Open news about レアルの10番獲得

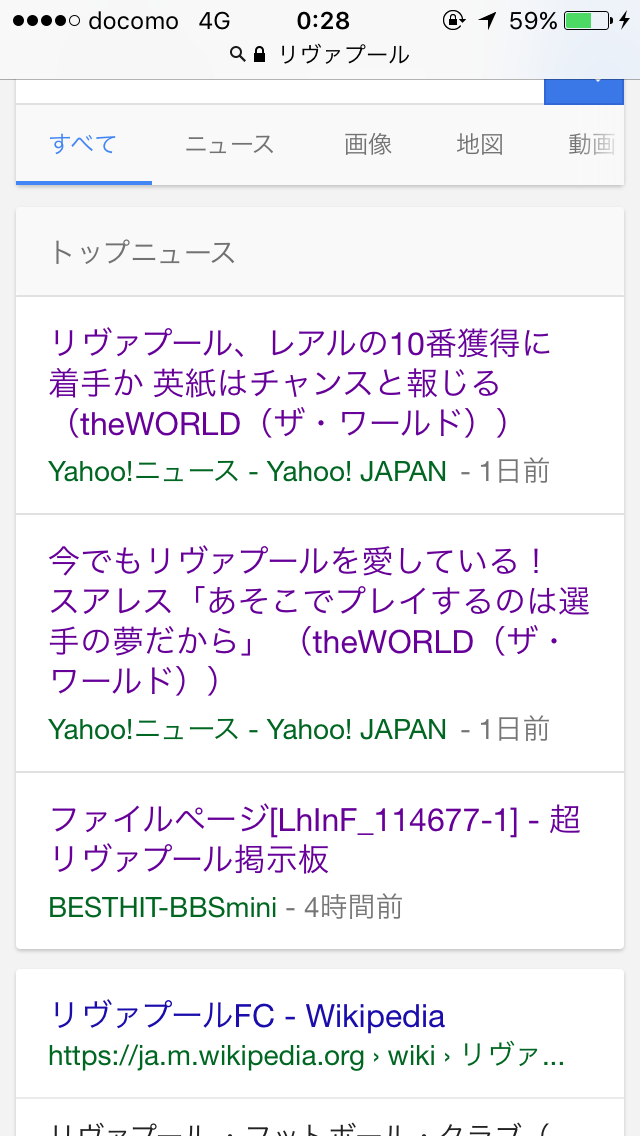coord(299,383)
